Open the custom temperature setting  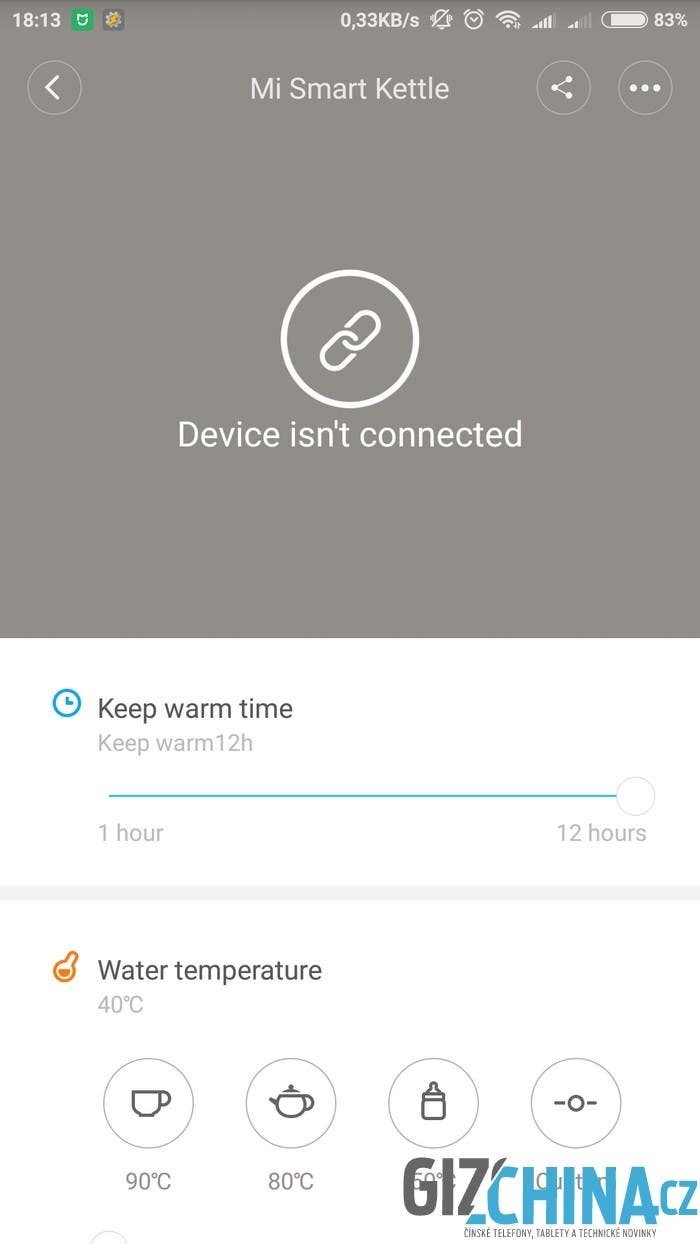(576, 1104)
